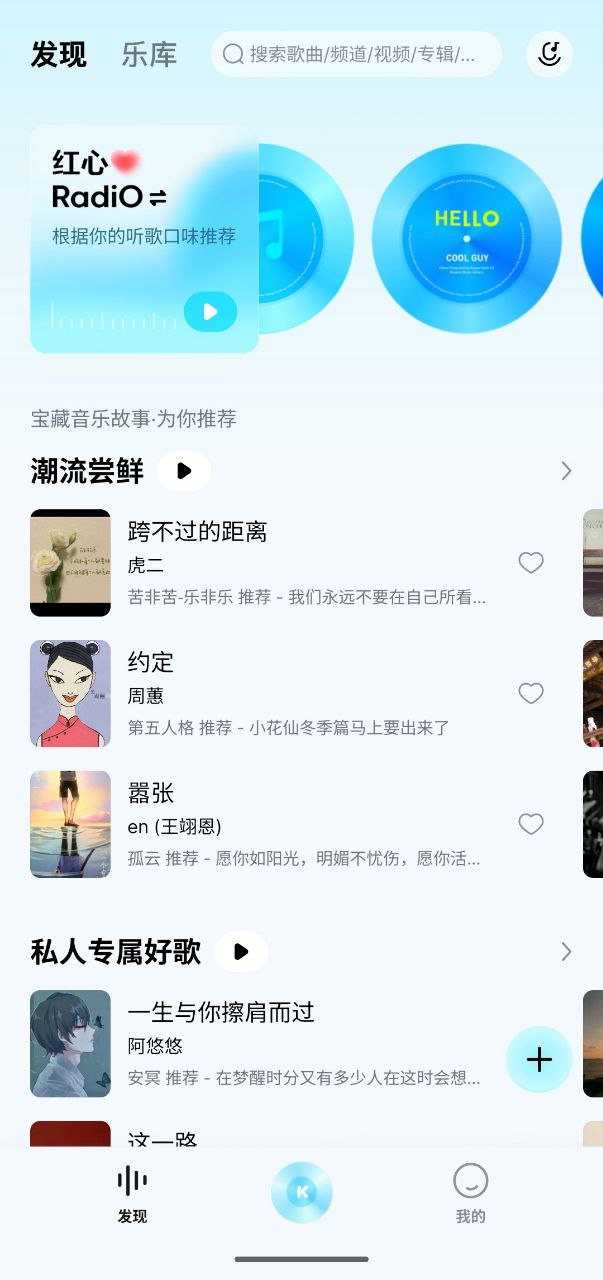This screenshot has height=1280, width=603.
Task: Open the HELLO Cool Guy record
Action: coord(466,238)
